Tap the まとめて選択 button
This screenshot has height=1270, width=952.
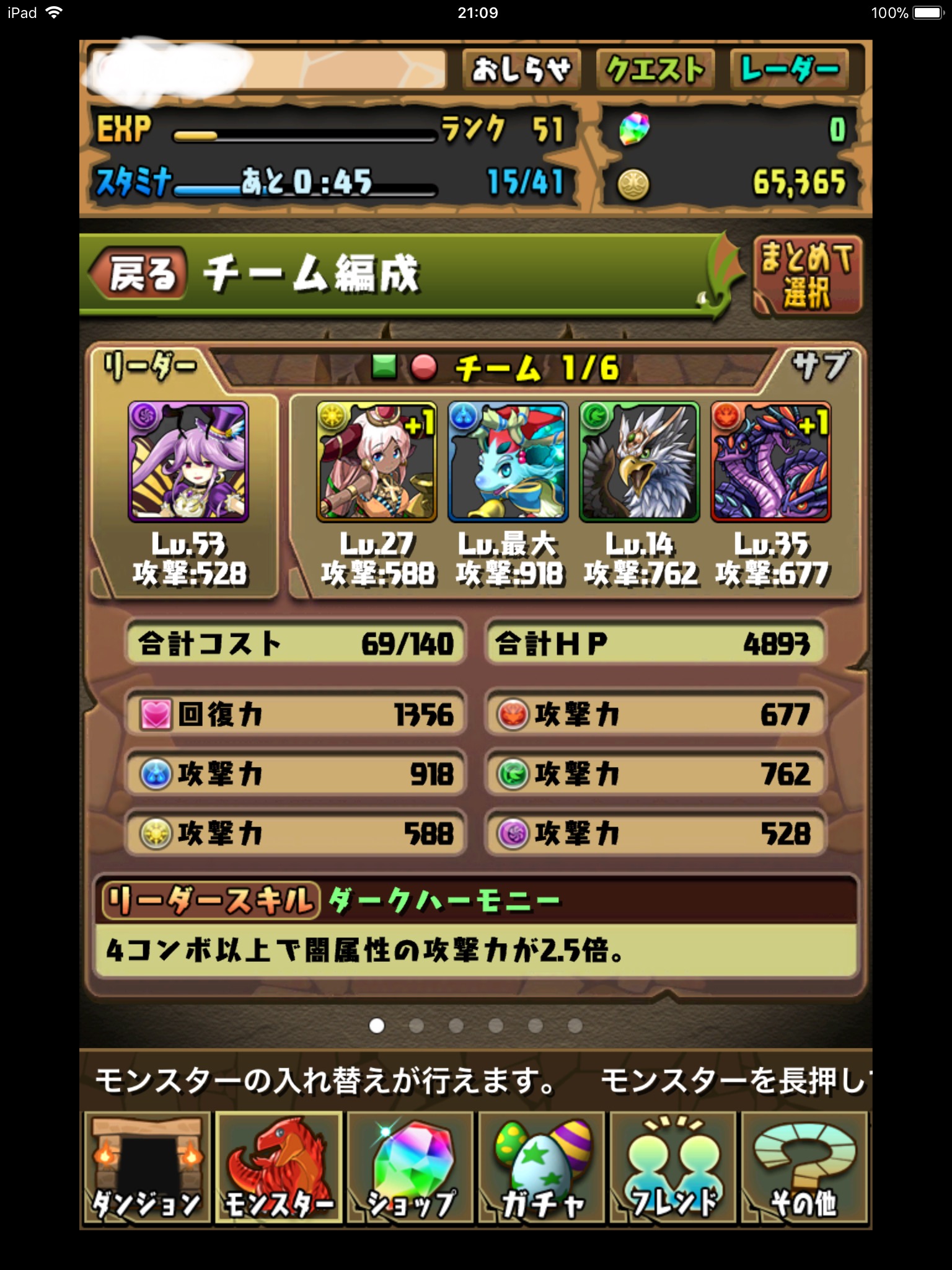coord(806,275)
